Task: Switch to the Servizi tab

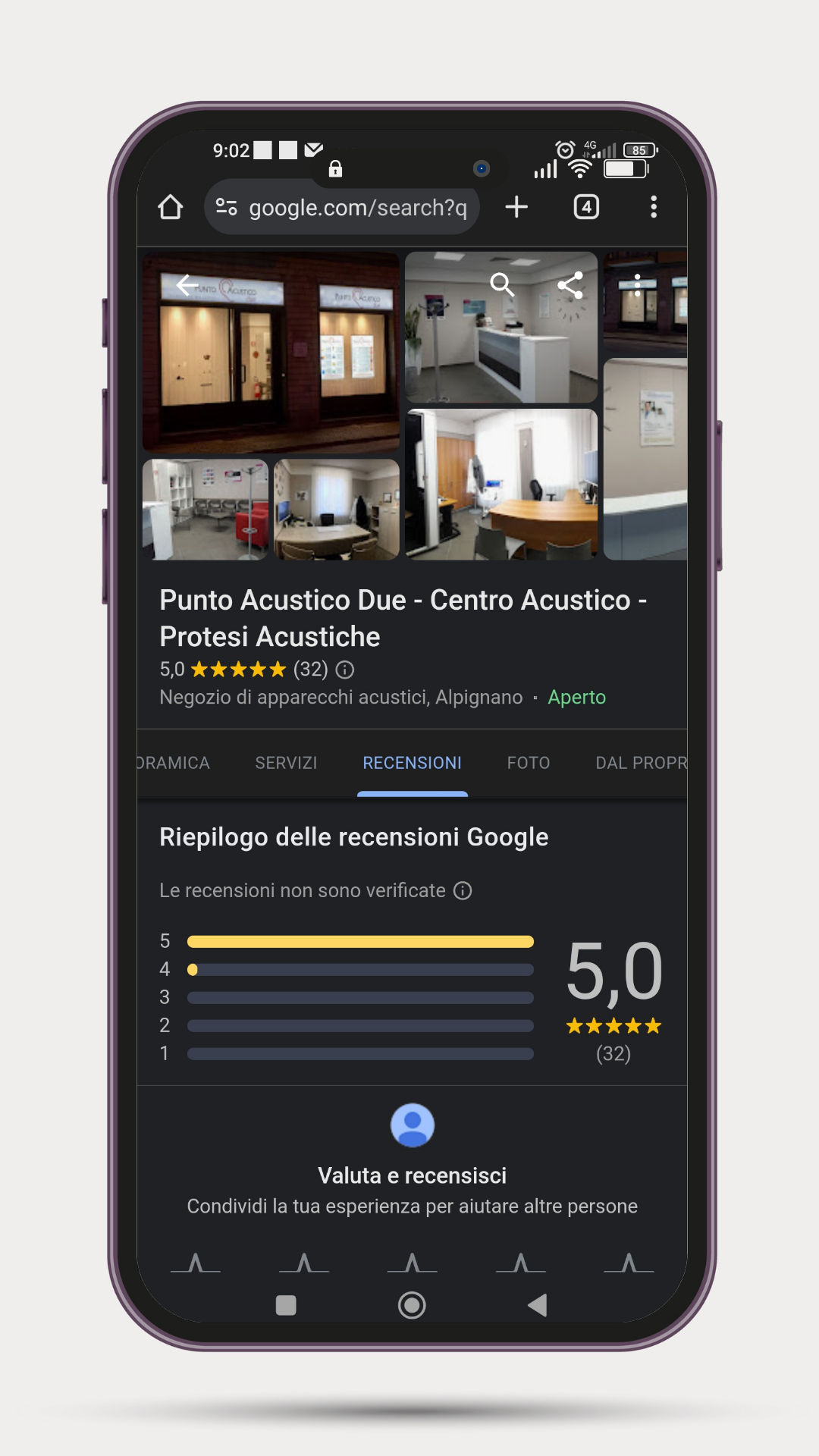Action: [286, 763]
